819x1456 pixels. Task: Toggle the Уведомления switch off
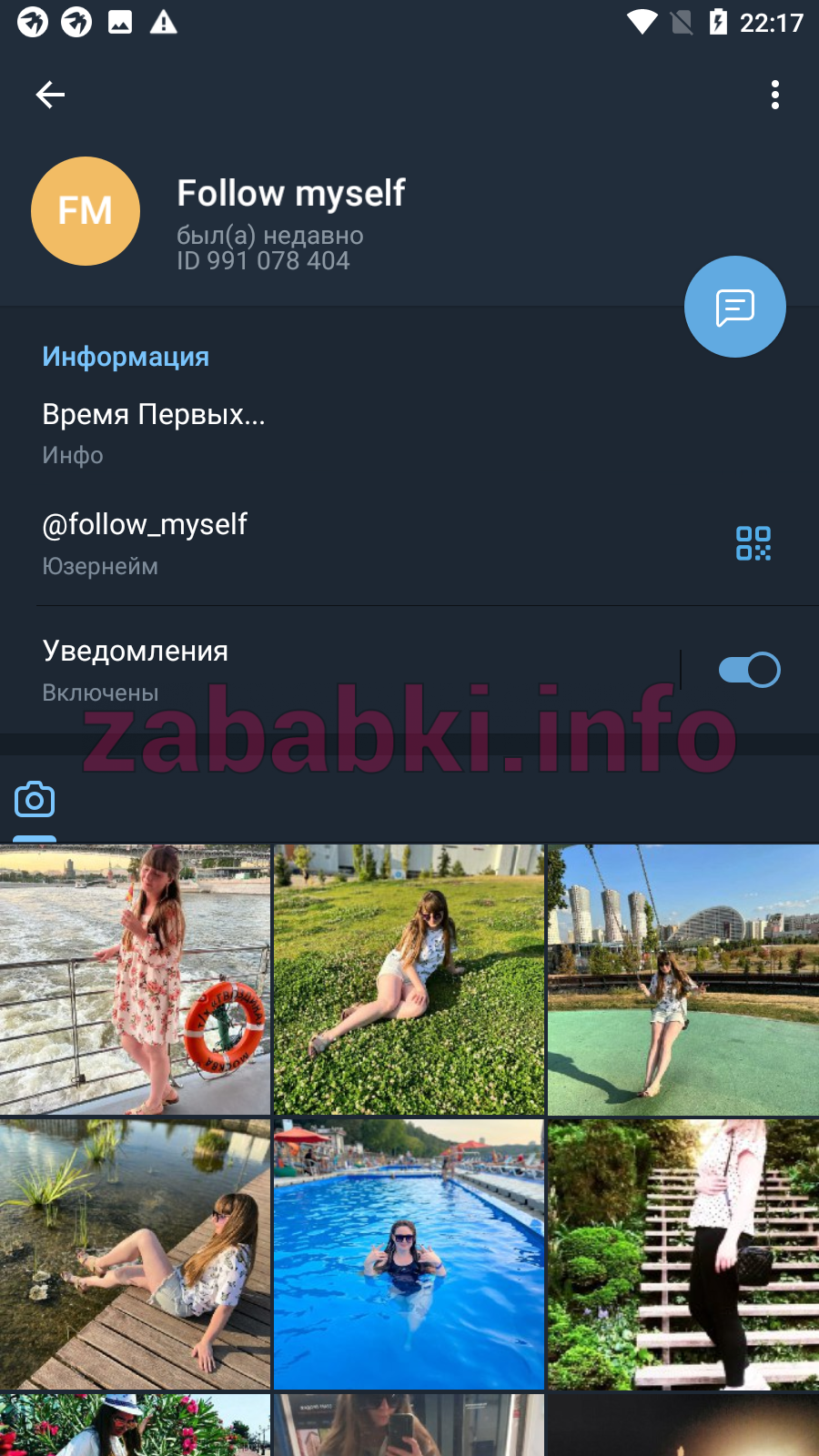pos(749,670)
